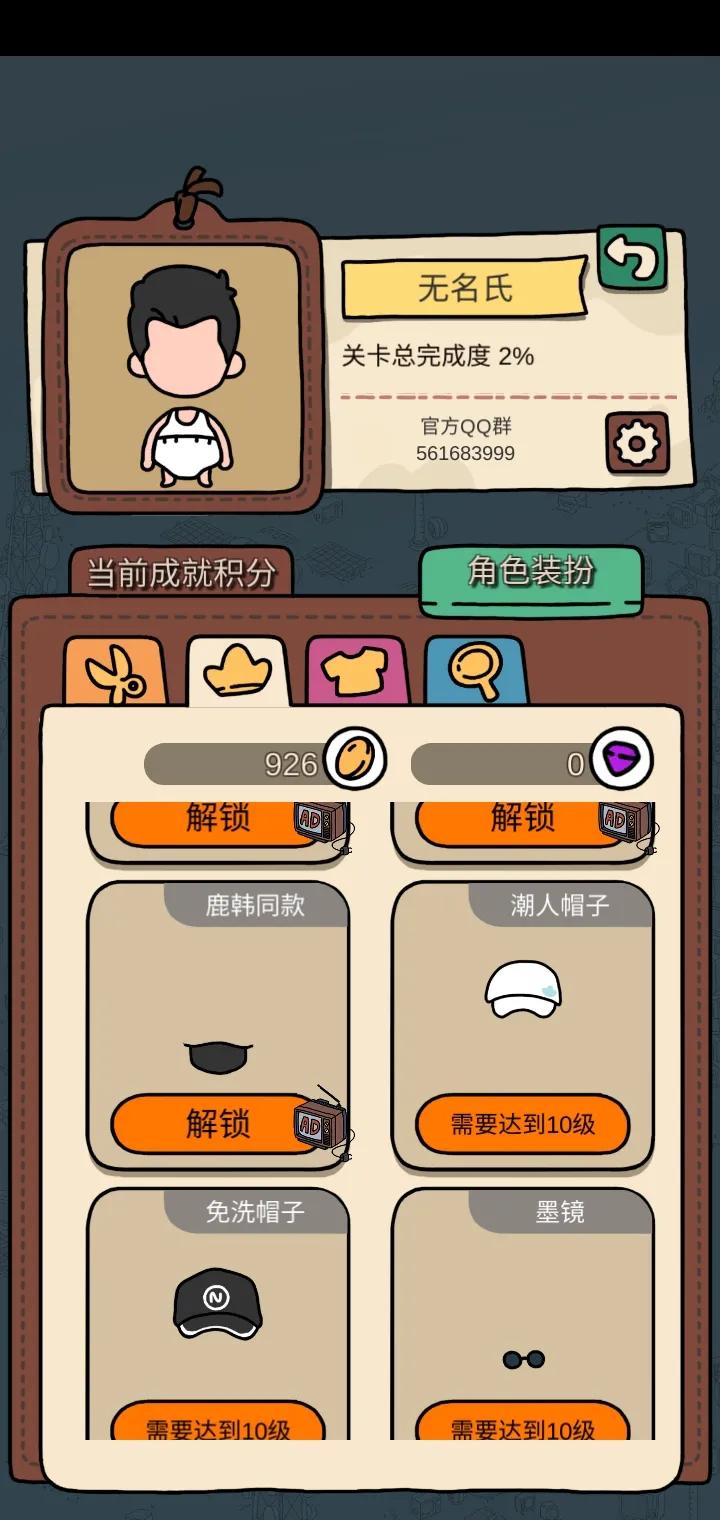Tap the gold coin icon
The image size is (720, 1520).
click(355, 761)
